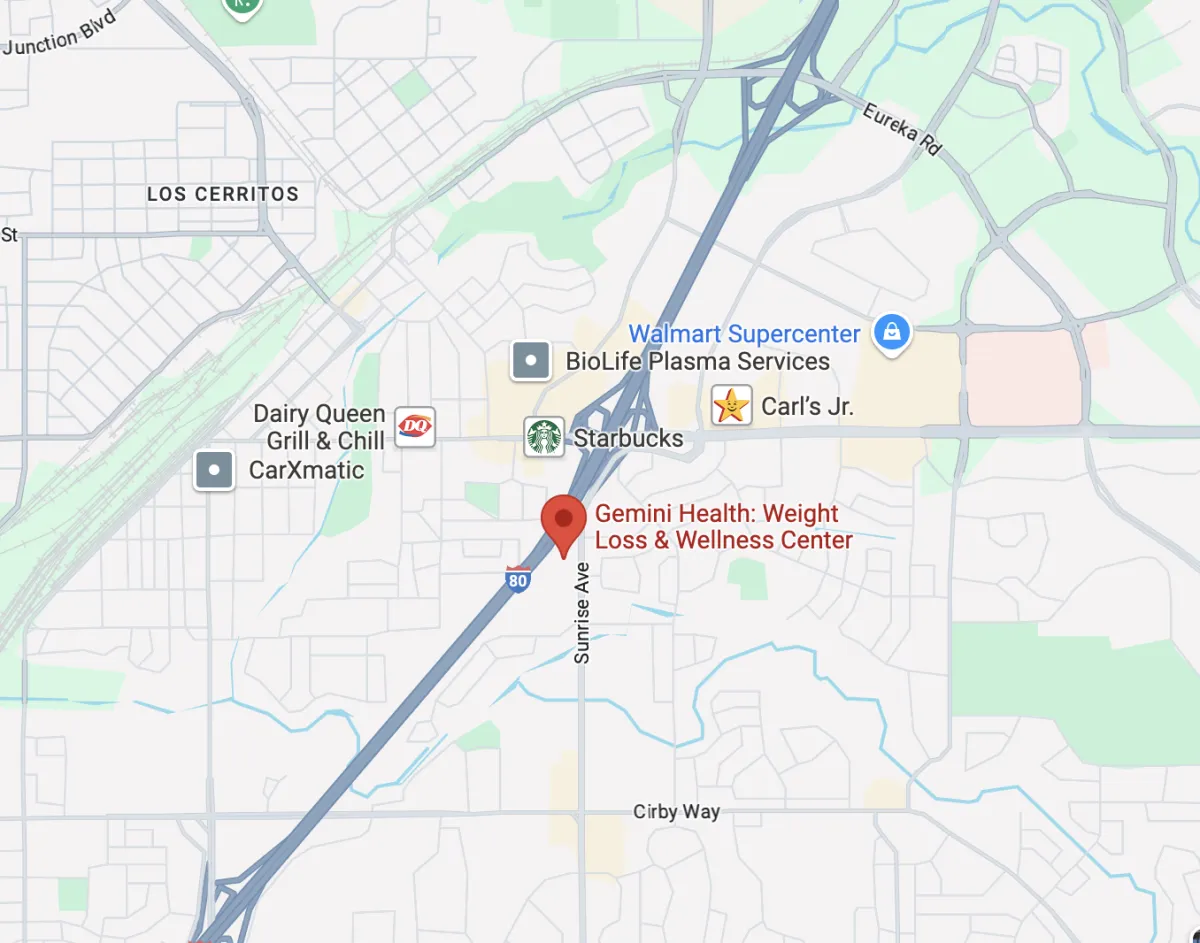This screenshot has height=943, width=1200.
Task: Tap the Dairy Queen Grill & Chill marker
Action: point(415,427)
